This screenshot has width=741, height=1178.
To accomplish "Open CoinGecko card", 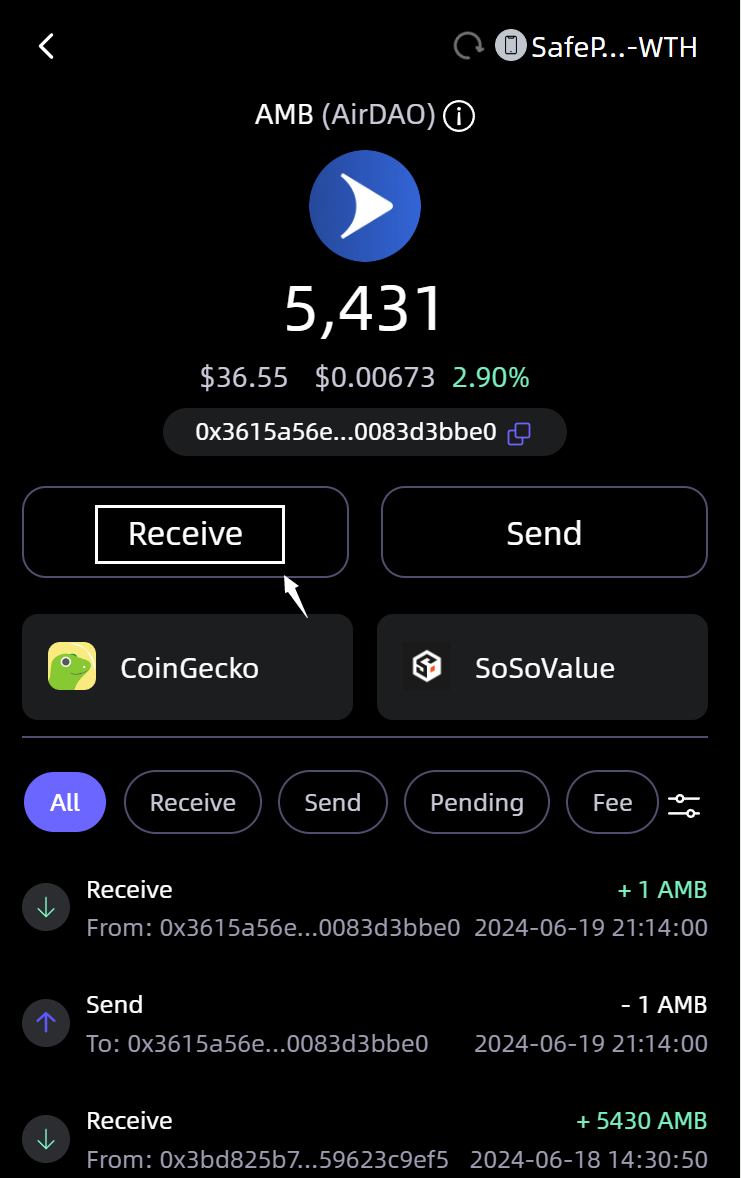I will click(x=187, y=667).
